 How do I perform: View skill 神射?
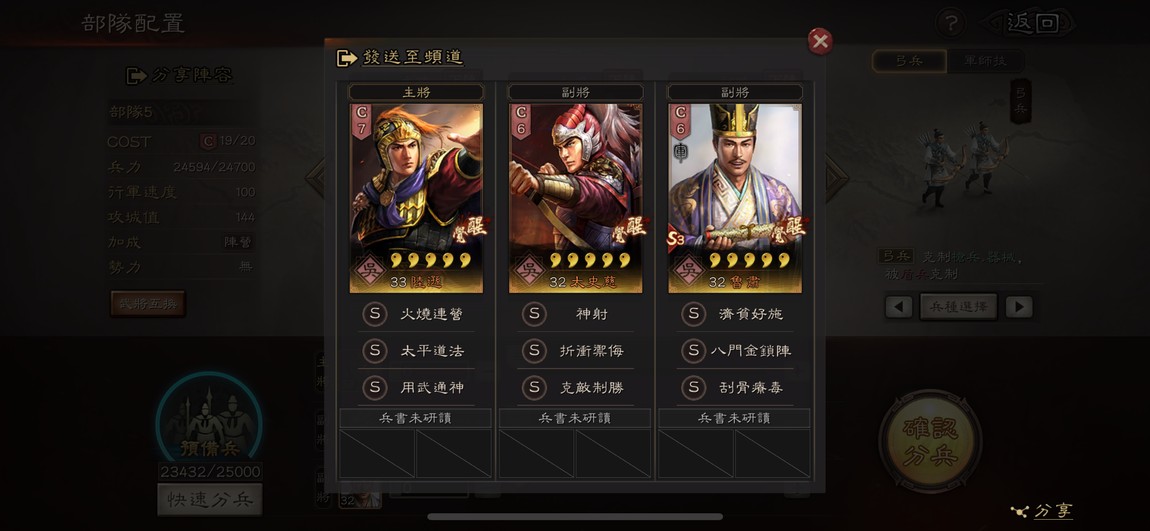pyautogui.click(x=575, y=314)
